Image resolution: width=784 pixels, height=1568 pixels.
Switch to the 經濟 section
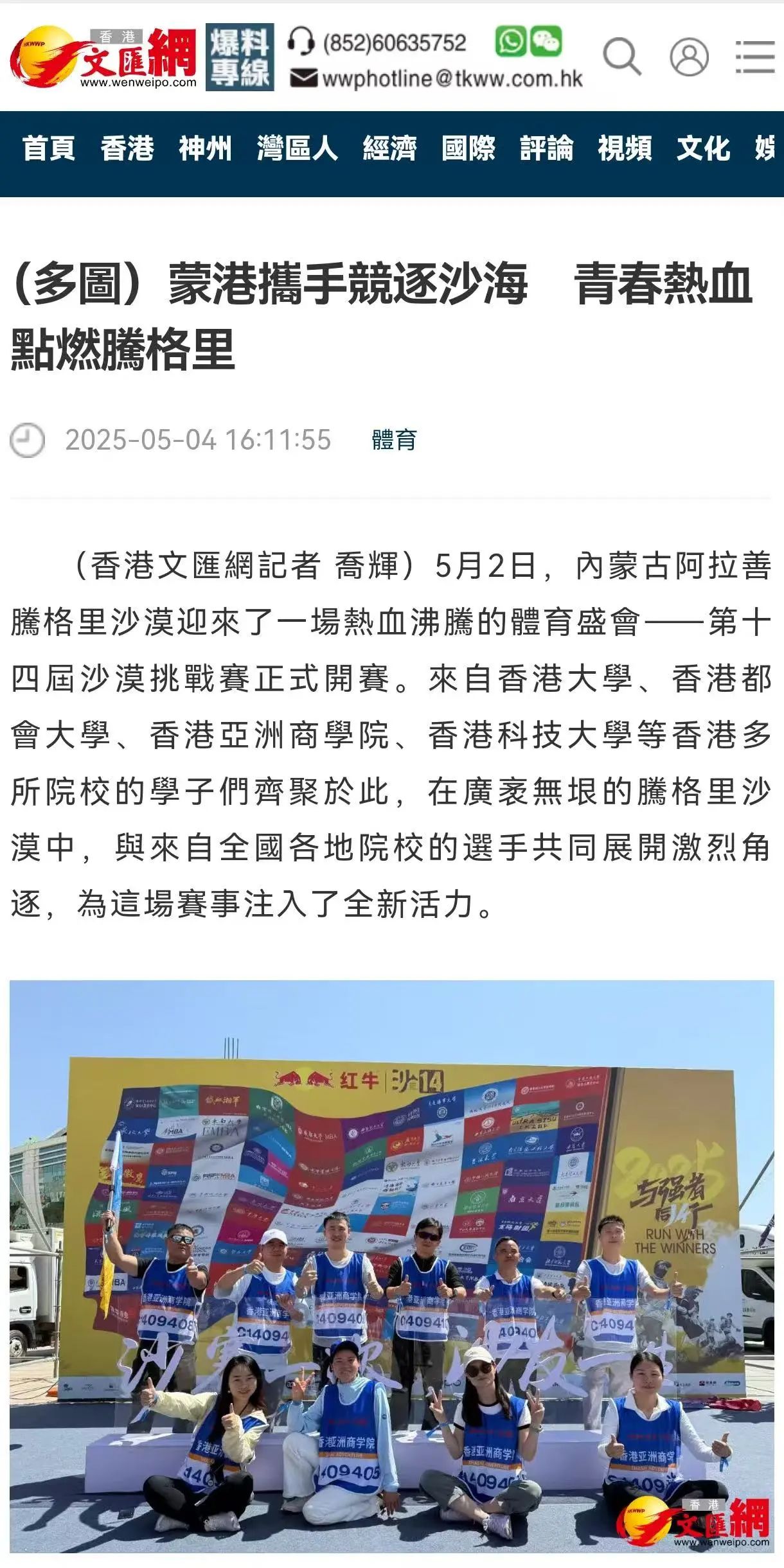389,149
